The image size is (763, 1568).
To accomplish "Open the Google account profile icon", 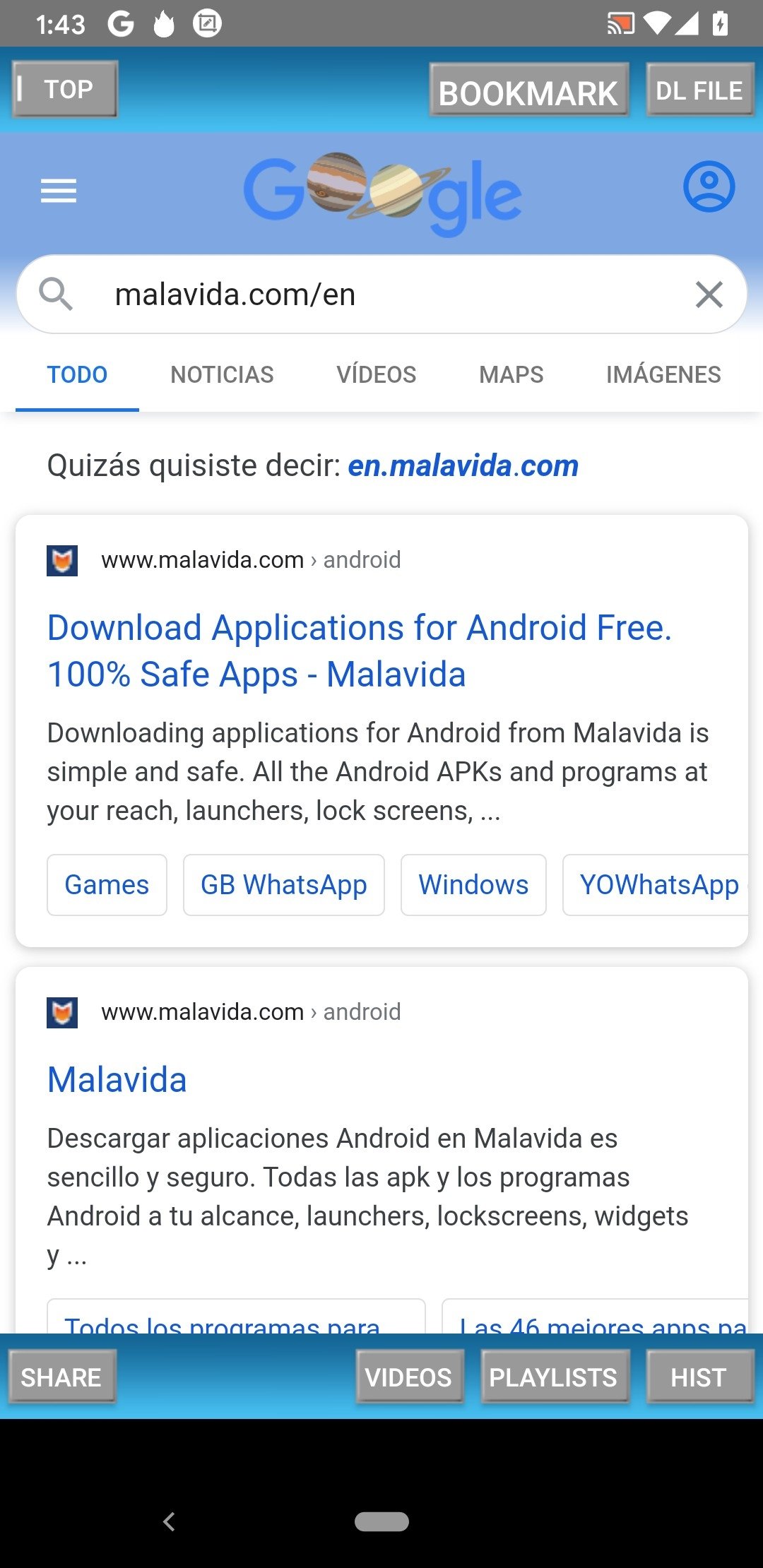I will [709, 186].
